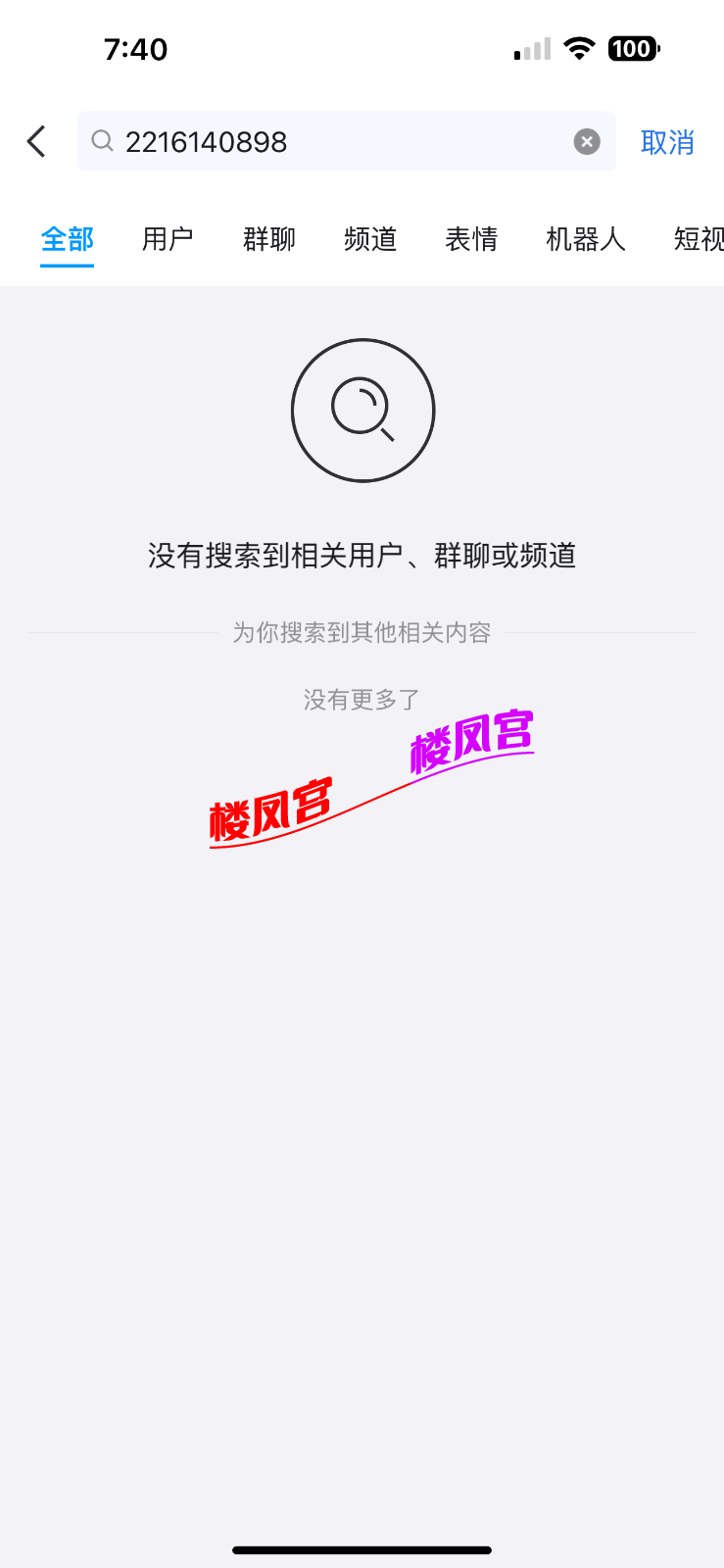The height and width of the screenshot is (1568, 724).
Task: Switch to the 群聊 tab
Action: [x=267, y=239]
